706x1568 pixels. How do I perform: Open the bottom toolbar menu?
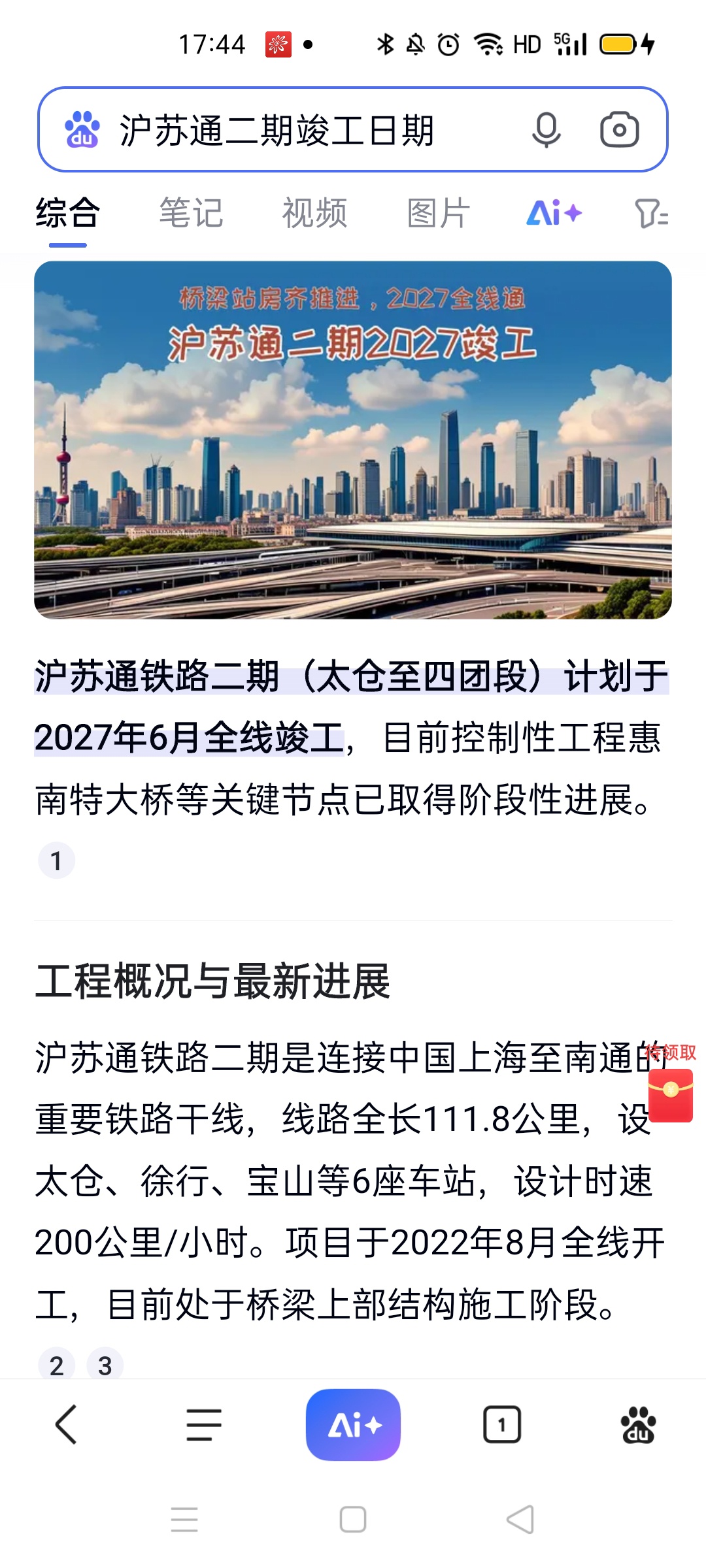[204, 1424]
